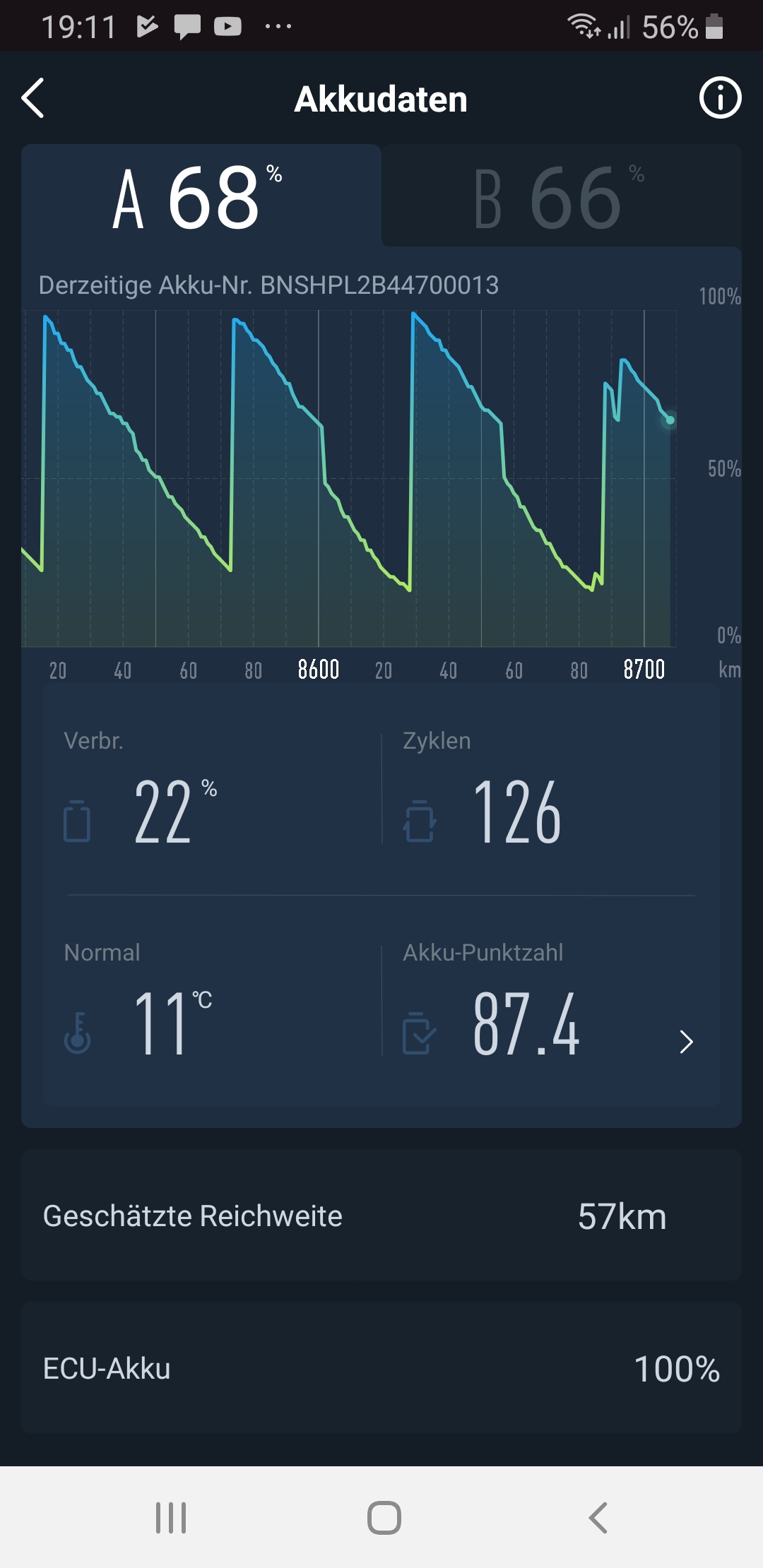Screen dimensions: 763x1568
Task: Open the info icon in header
Action: (x=720, y=98)
